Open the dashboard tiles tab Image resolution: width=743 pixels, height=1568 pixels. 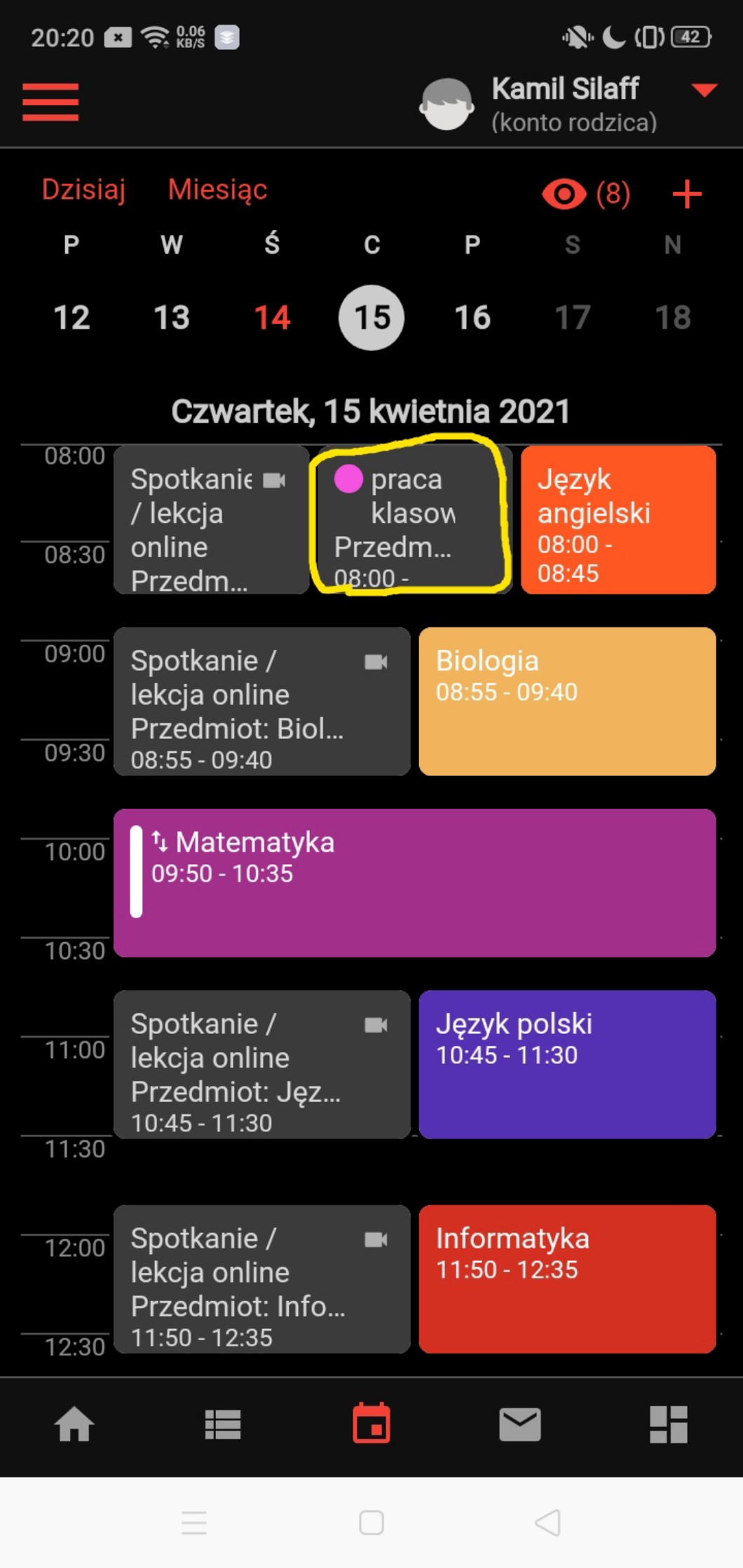668,1425
